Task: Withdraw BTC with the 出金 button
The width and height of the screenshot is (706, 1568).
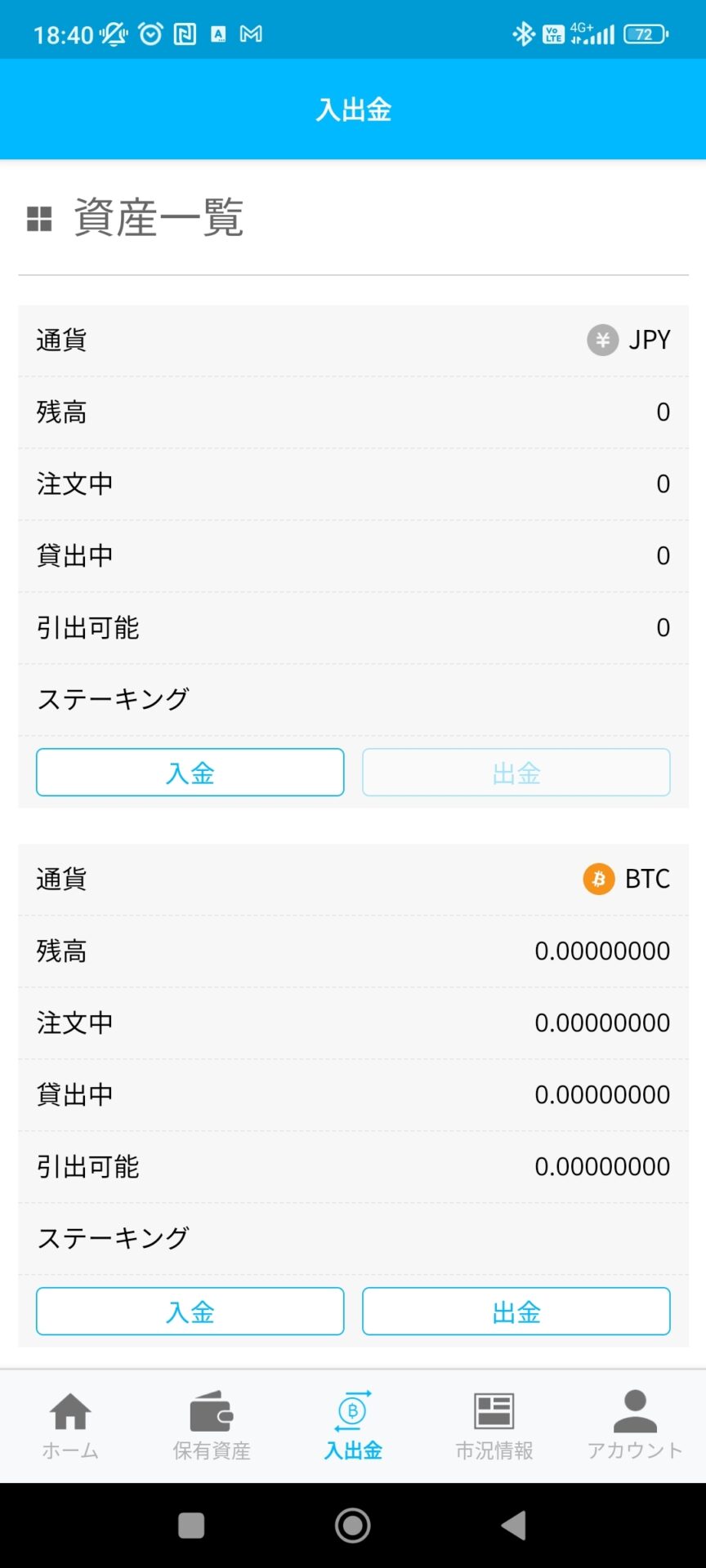Action: coord(516,1312)
